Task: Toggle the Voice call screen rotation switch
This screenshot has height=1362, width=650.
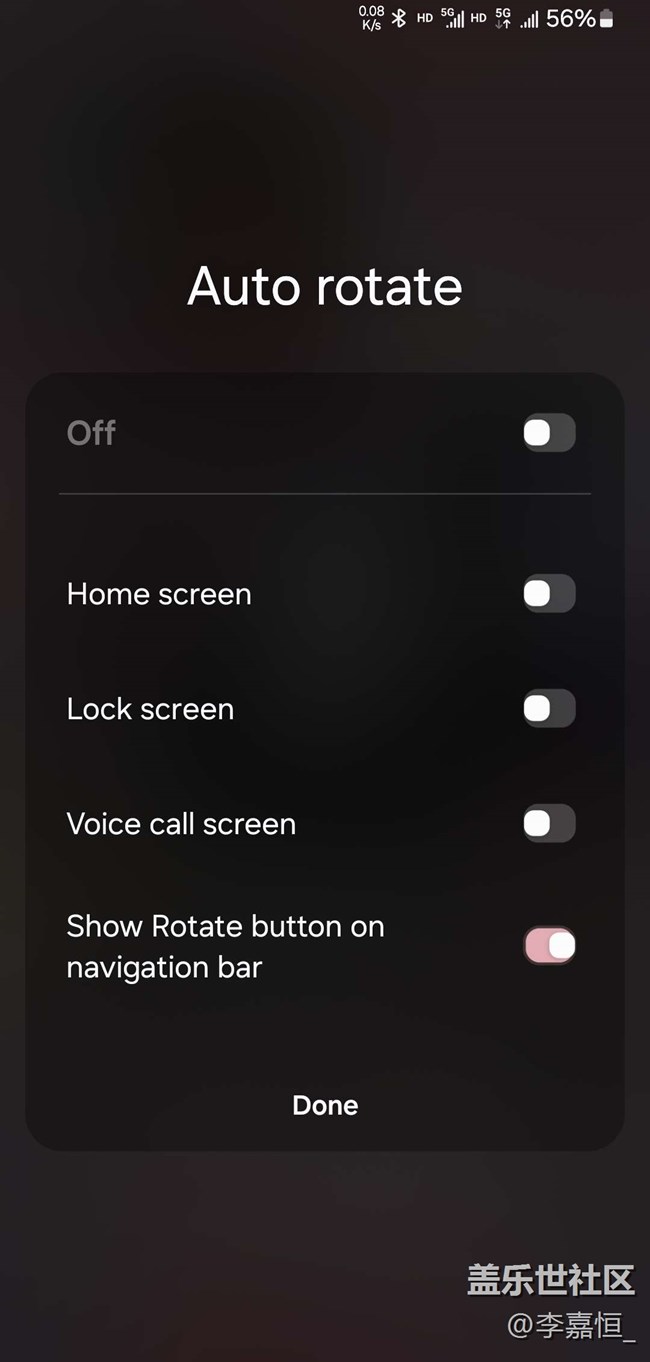Action: [x=549, y=824]
